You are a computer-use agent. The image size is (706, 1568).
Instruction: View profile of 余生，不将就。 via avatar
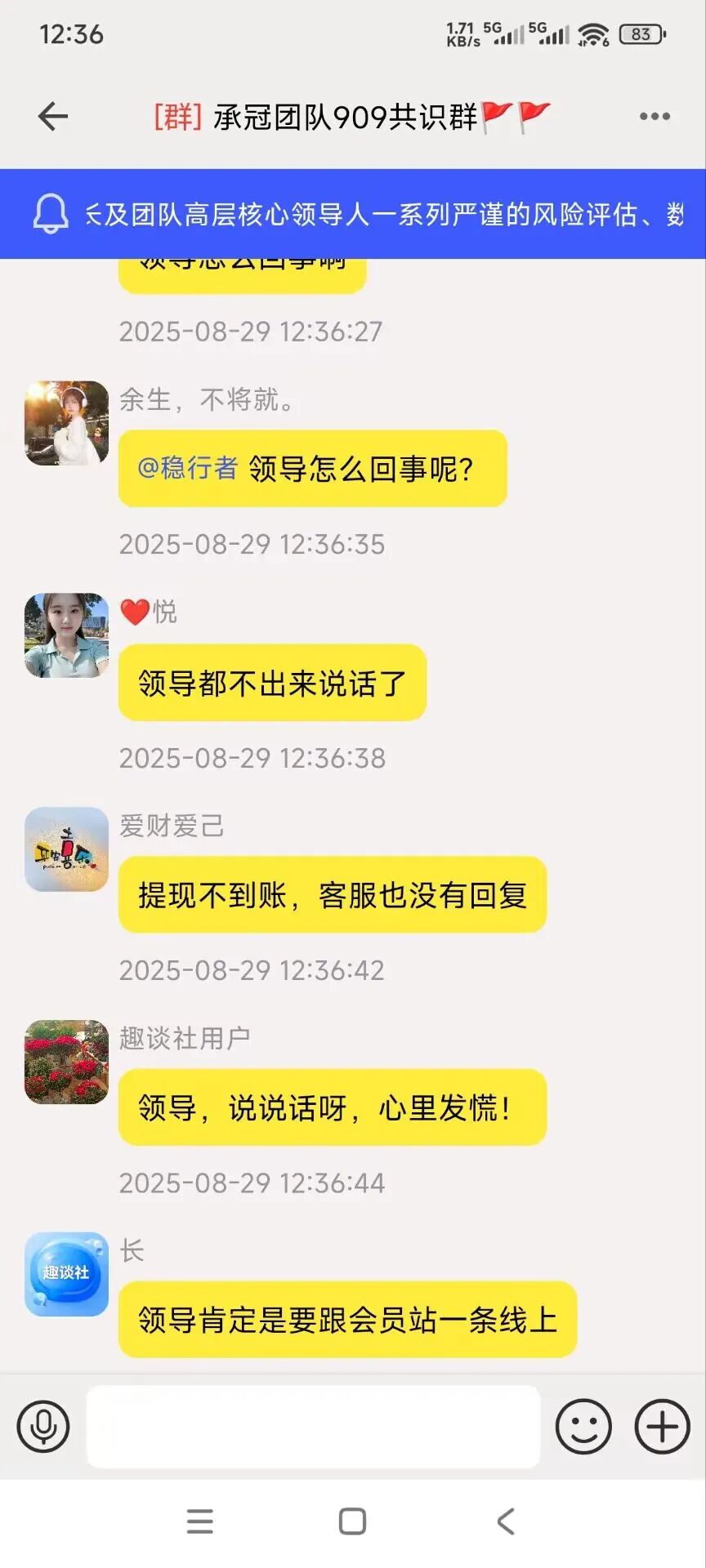66,423
